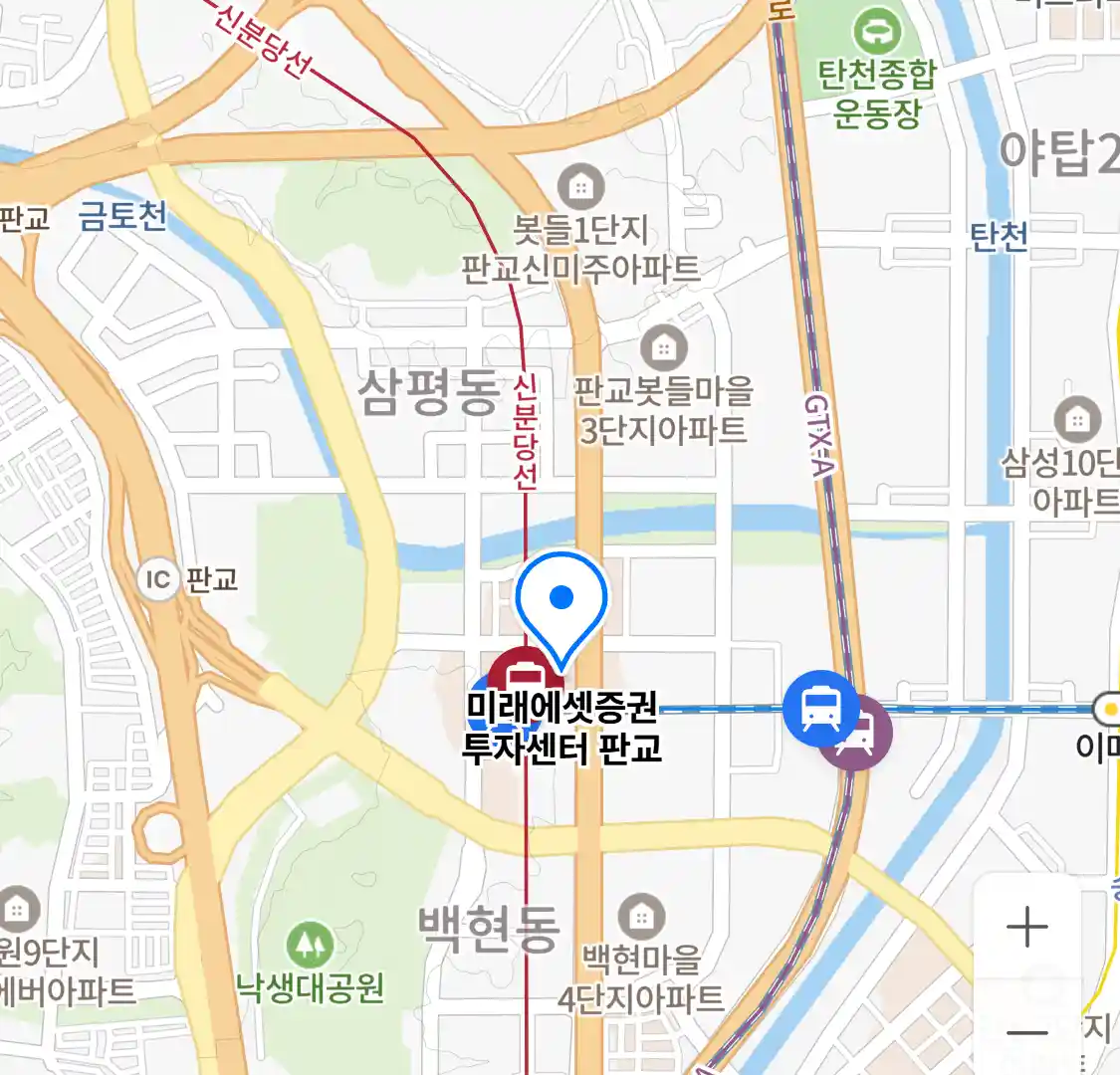Open the 탄천종합운동장 place marker

(x=876, y=30)
